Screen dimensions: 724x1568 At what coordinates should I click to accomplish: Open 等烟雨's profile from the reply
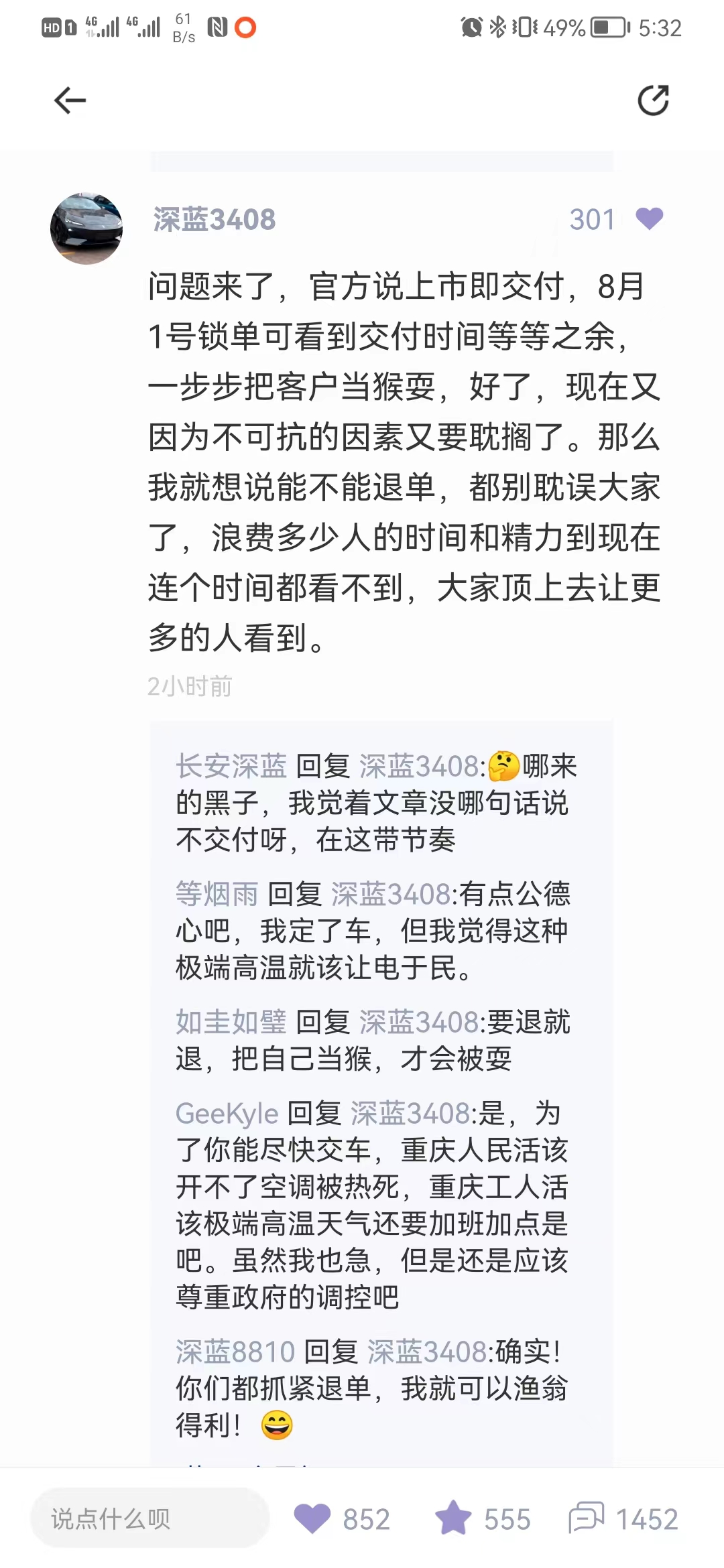(217, 894)
